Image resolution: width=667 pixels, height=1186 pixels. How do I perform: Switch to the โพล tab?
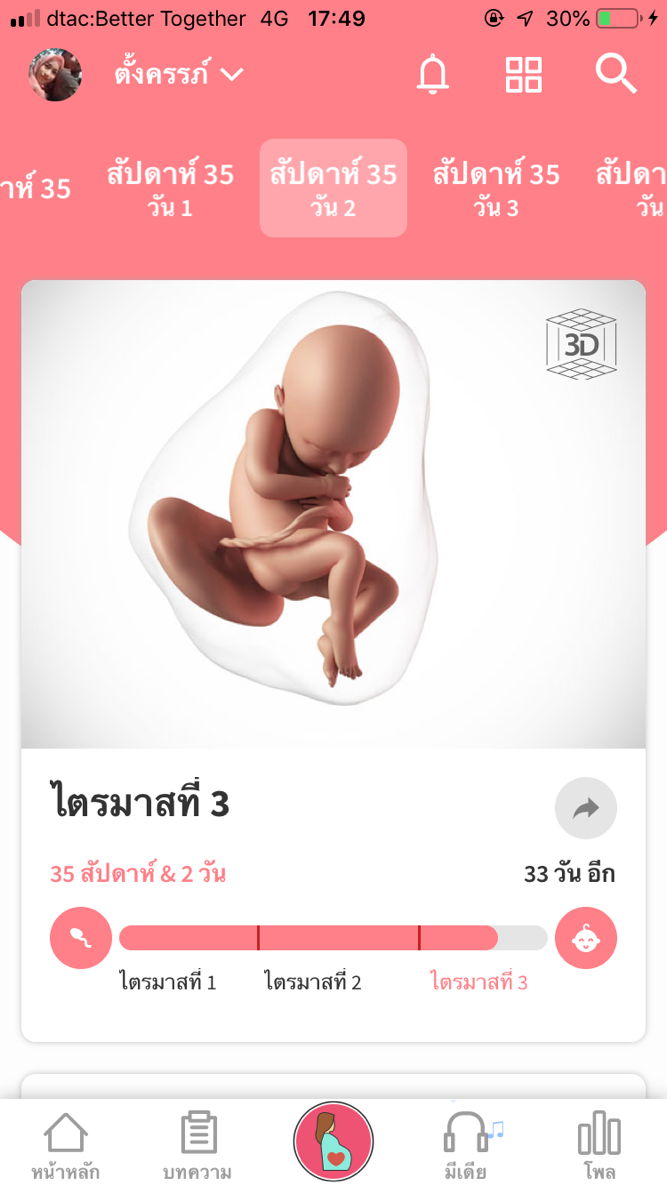coord(599,1145)
